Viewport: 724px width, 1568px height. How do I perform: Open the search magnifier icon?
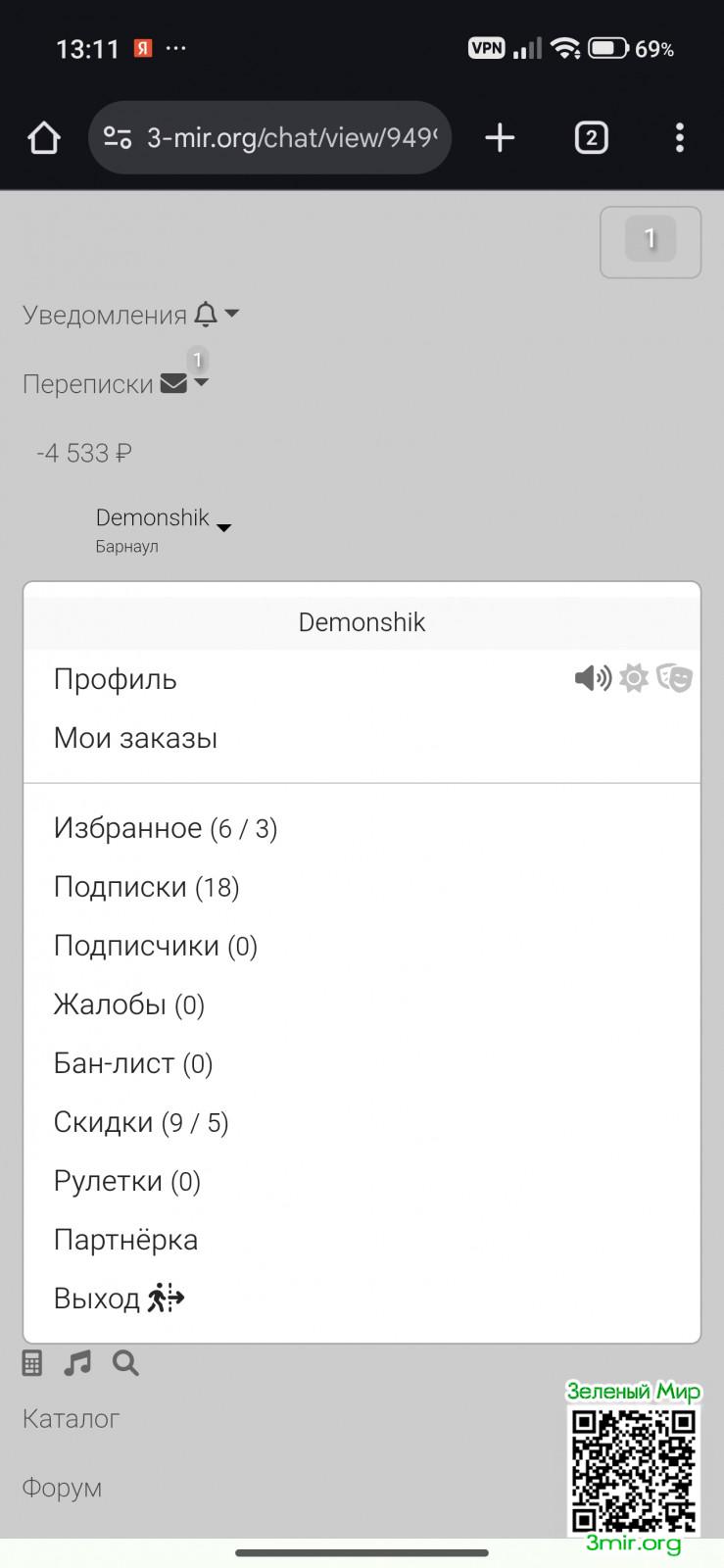click(x=125, y=1363)
